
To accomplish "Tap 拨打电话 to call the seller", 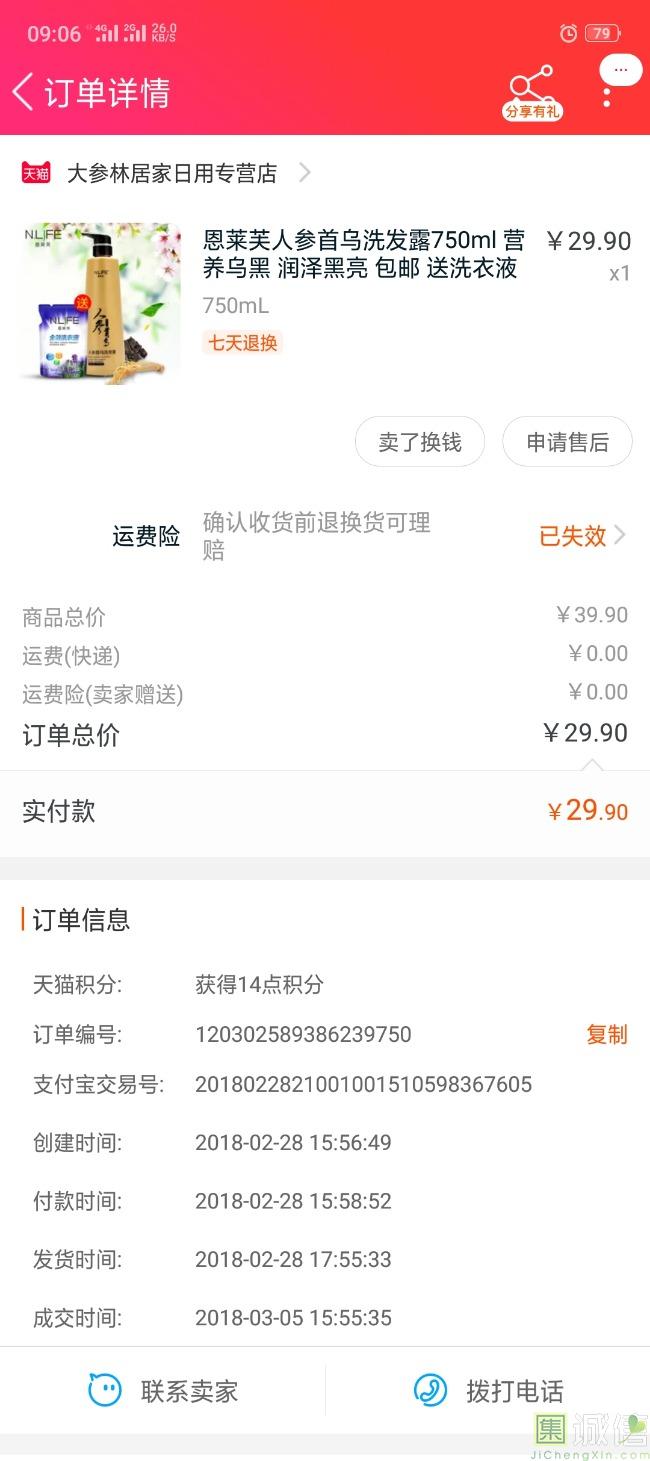I will pyautogui.click(x=488, y=1390).
